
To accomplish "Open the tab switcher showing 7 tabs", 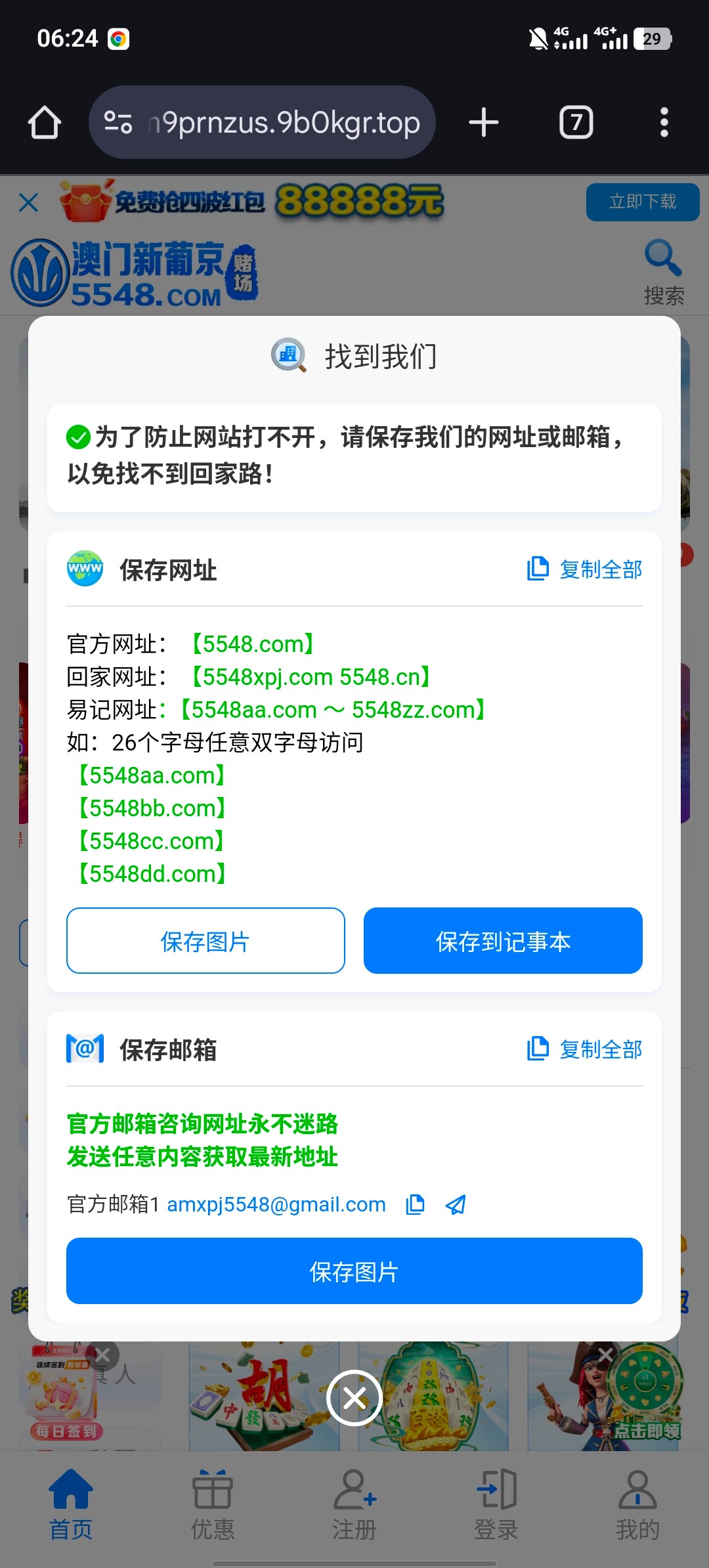I will (x=576, y=122).
